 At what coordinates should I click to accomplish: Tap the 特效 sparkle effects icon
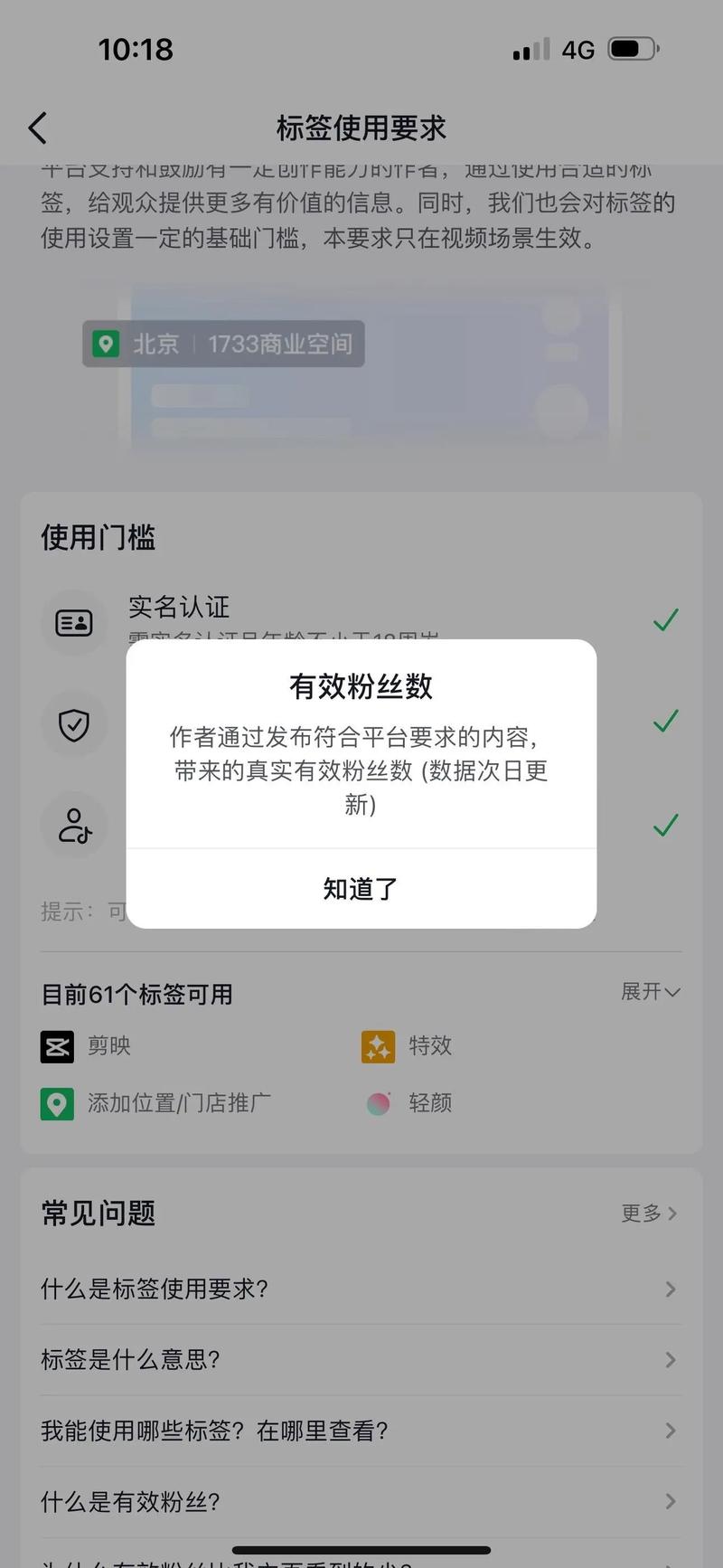click(x=378, y=1046)
